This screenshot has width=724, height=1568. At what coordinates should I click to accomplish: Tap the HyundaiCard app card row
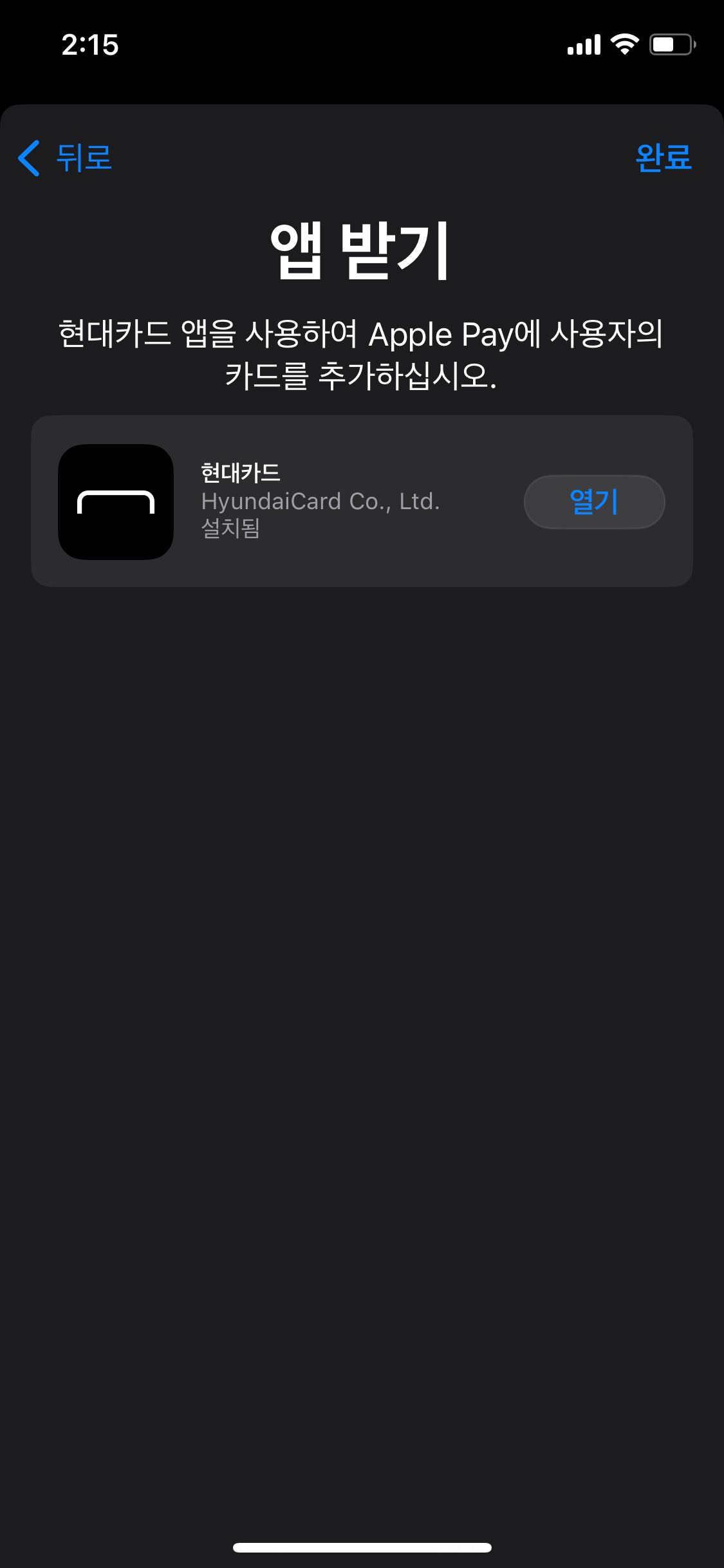point(362,501)
